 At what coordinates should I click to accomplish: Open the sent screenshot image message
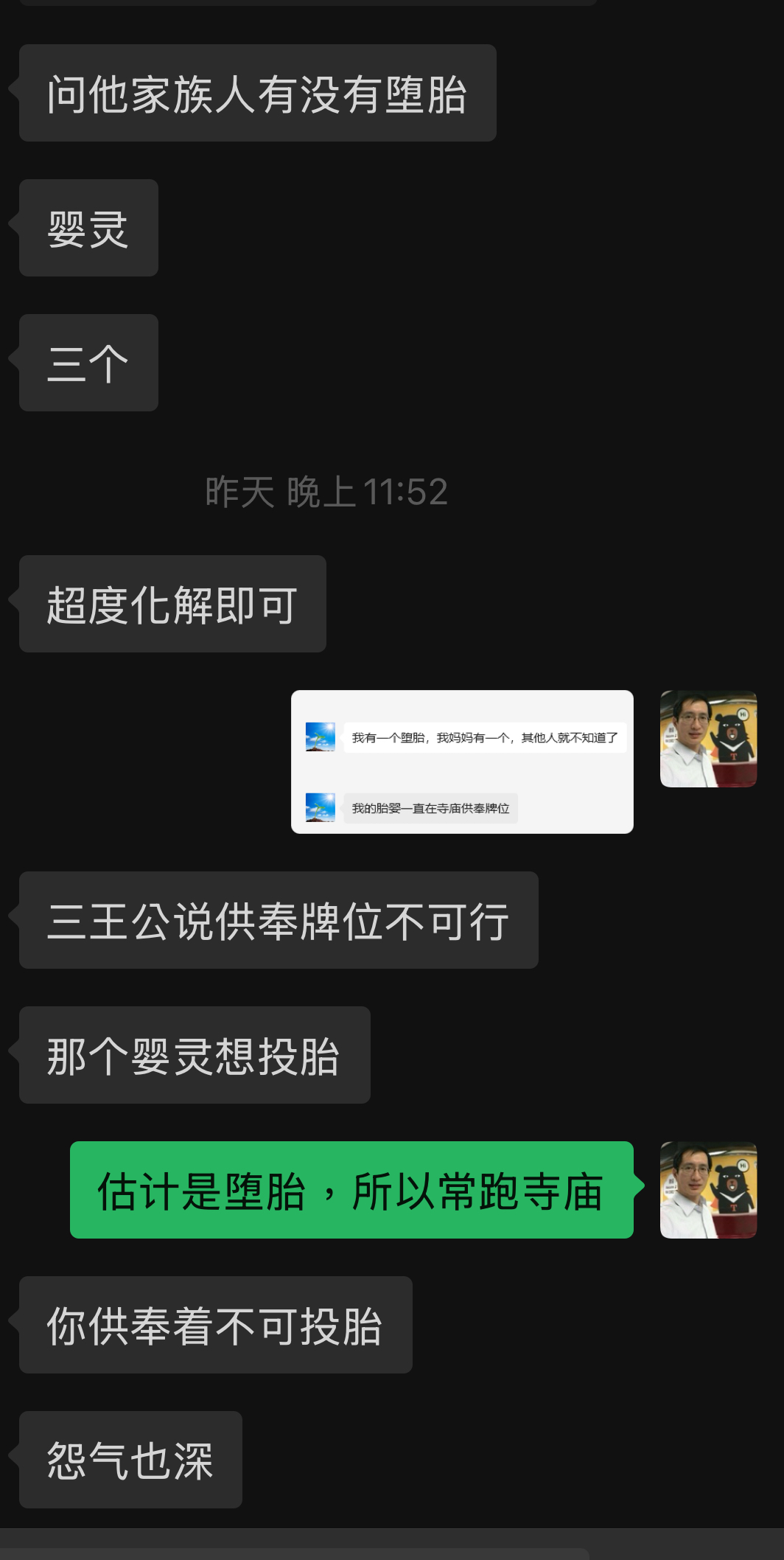tap(462, 762)
